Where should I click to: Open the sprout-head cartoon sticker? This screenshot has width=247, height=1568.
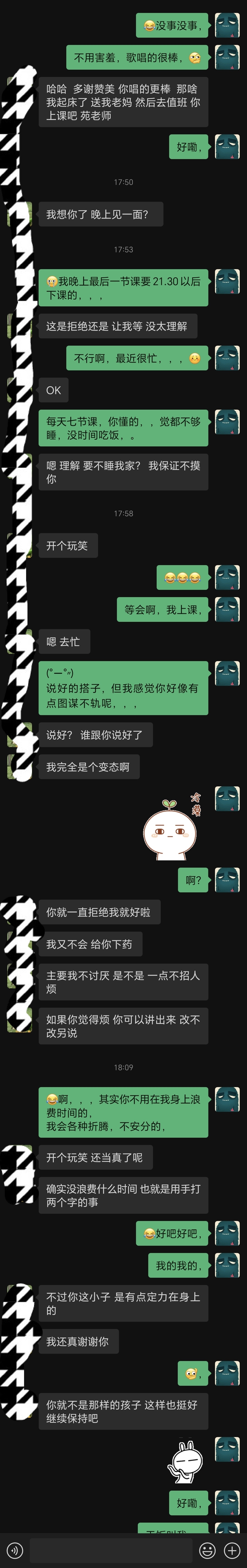[172, 826]
